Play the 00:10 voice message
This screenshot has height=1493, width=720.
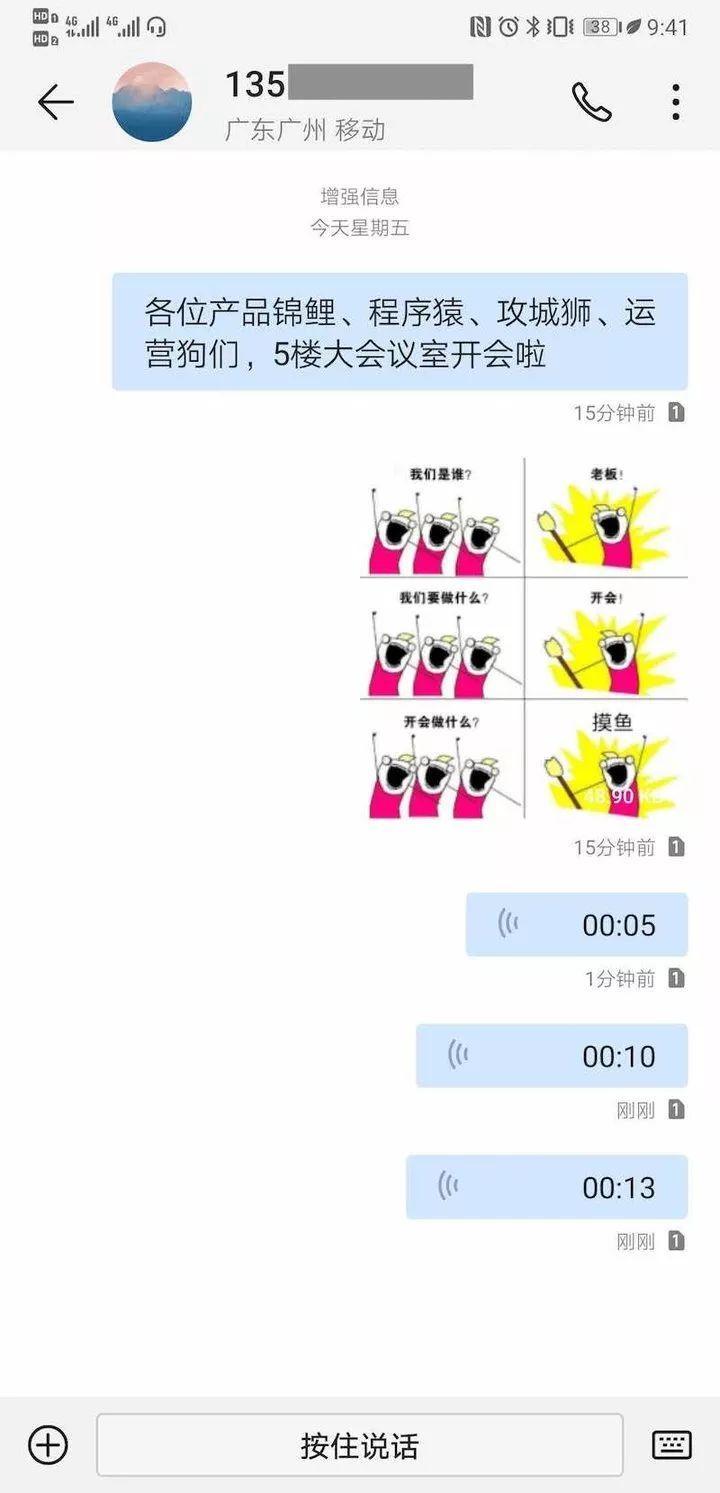click(551, 1056)
